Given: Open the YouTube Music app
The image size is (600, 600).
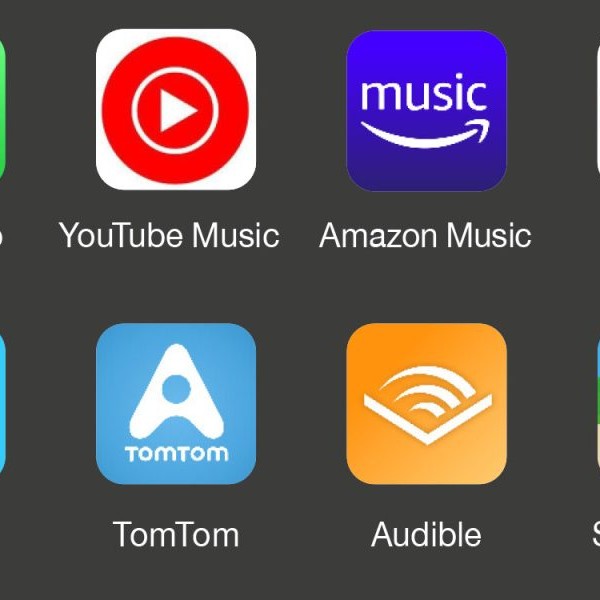Looking at the screenshot, I should [176, 110].
